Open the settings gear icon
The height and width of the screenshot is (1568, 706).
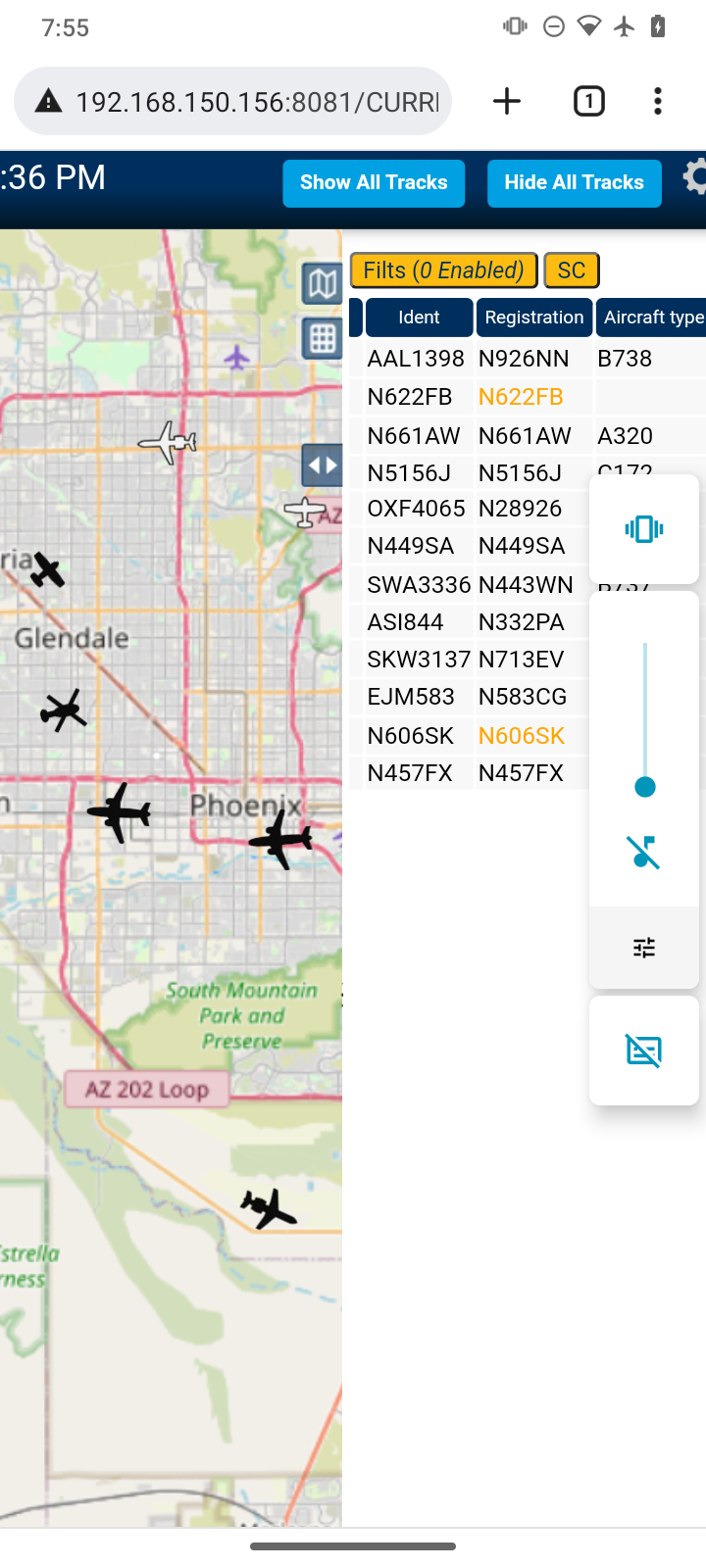[694, 177]
